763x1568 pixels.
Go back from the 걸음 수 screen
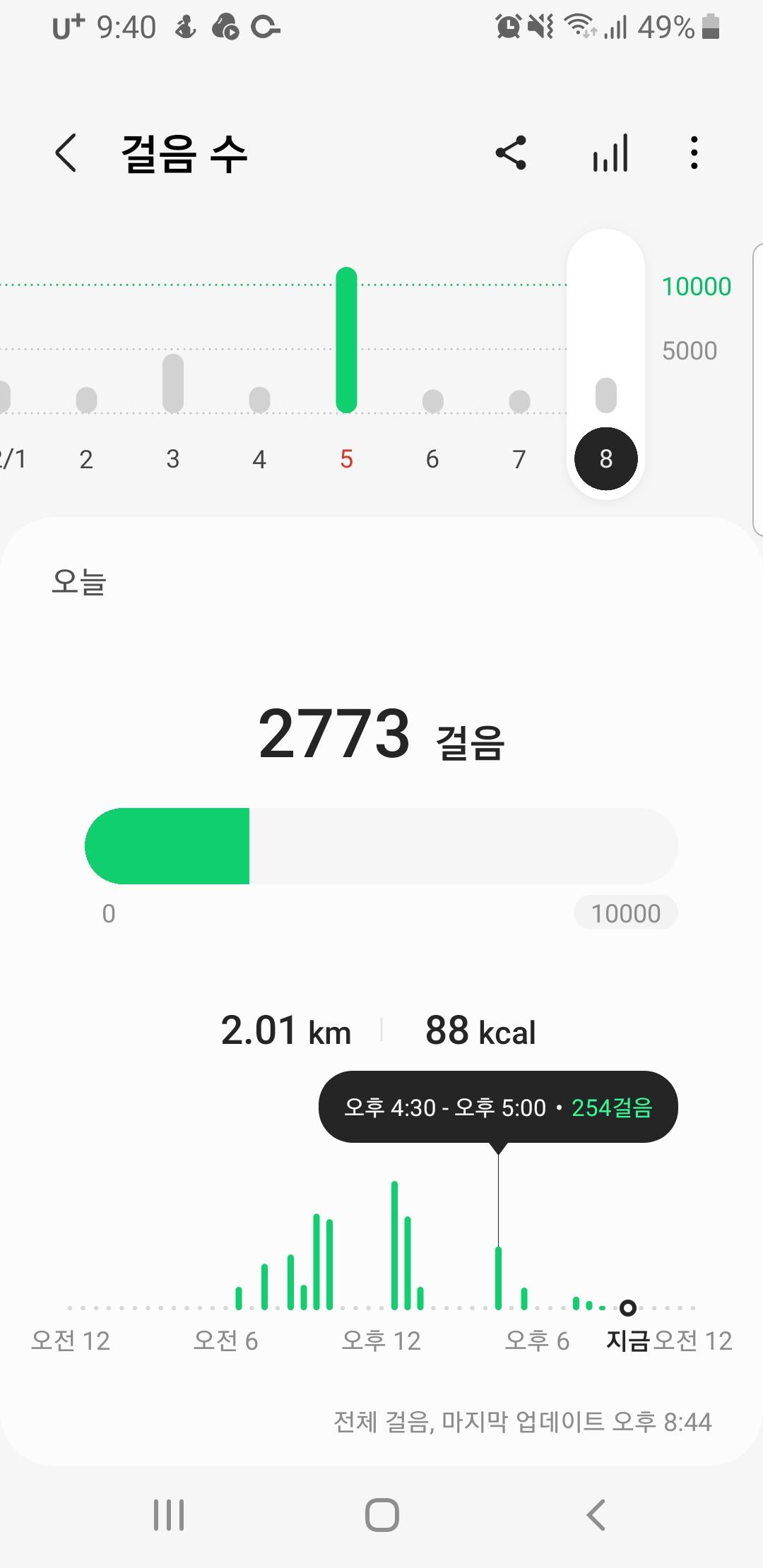[66, 153]
